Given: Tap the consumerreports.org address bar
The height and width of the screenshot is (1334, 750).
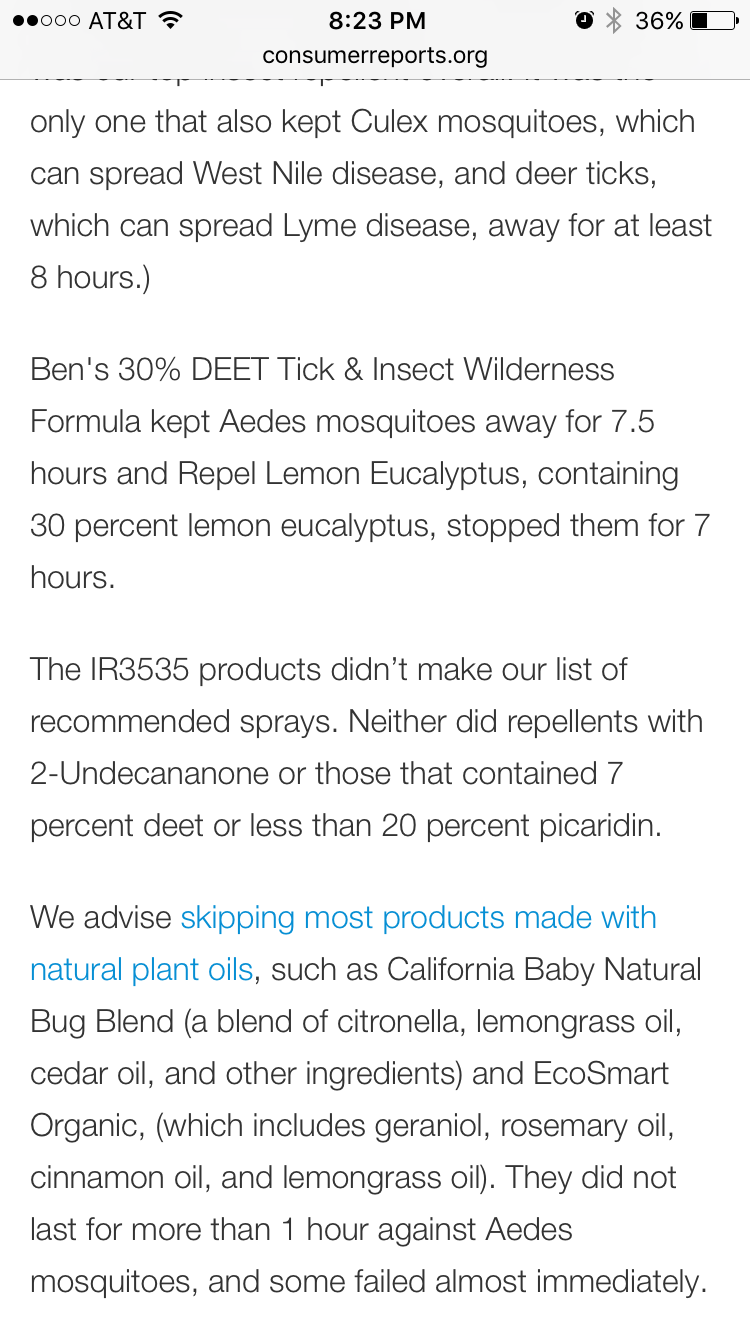Looking at the screenshot, I should coord(375,55).
